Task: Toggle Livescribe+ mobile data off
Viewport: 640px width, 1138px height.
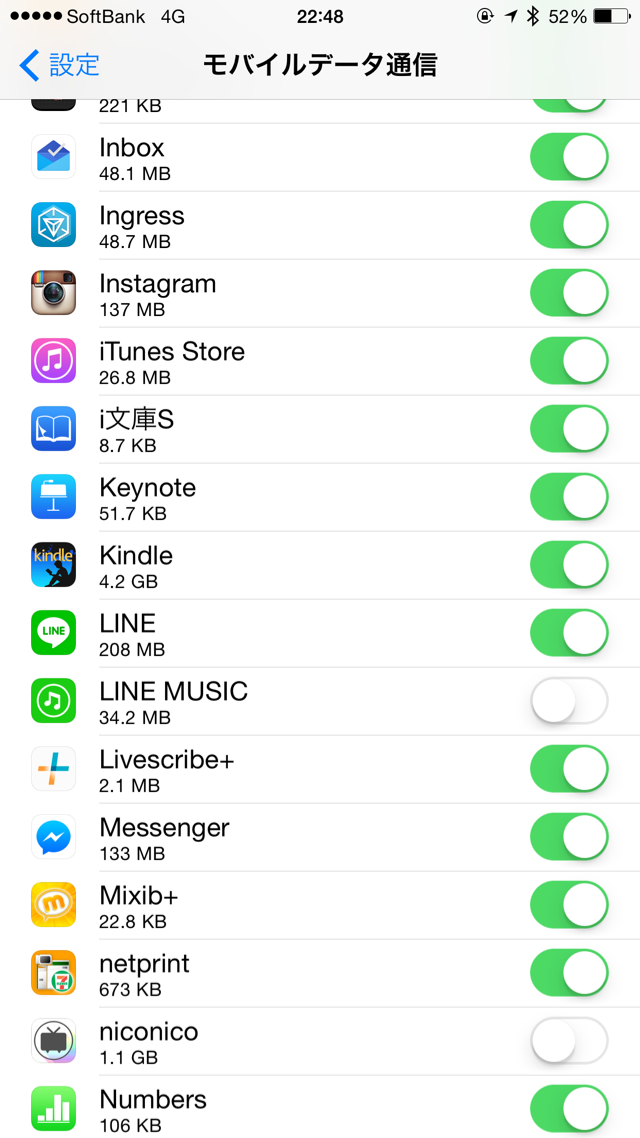Action: click(x=569, y=769)
